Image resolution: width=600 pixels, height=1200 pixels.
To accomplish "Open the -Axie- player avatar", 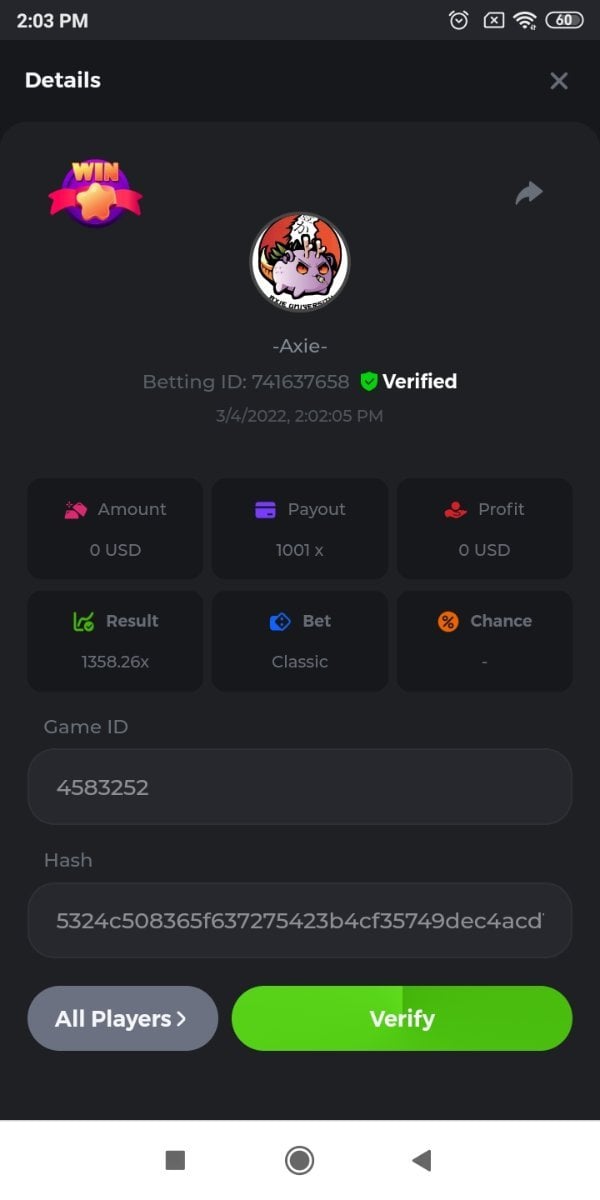I will pyautogui.click(x=300, y=261).
